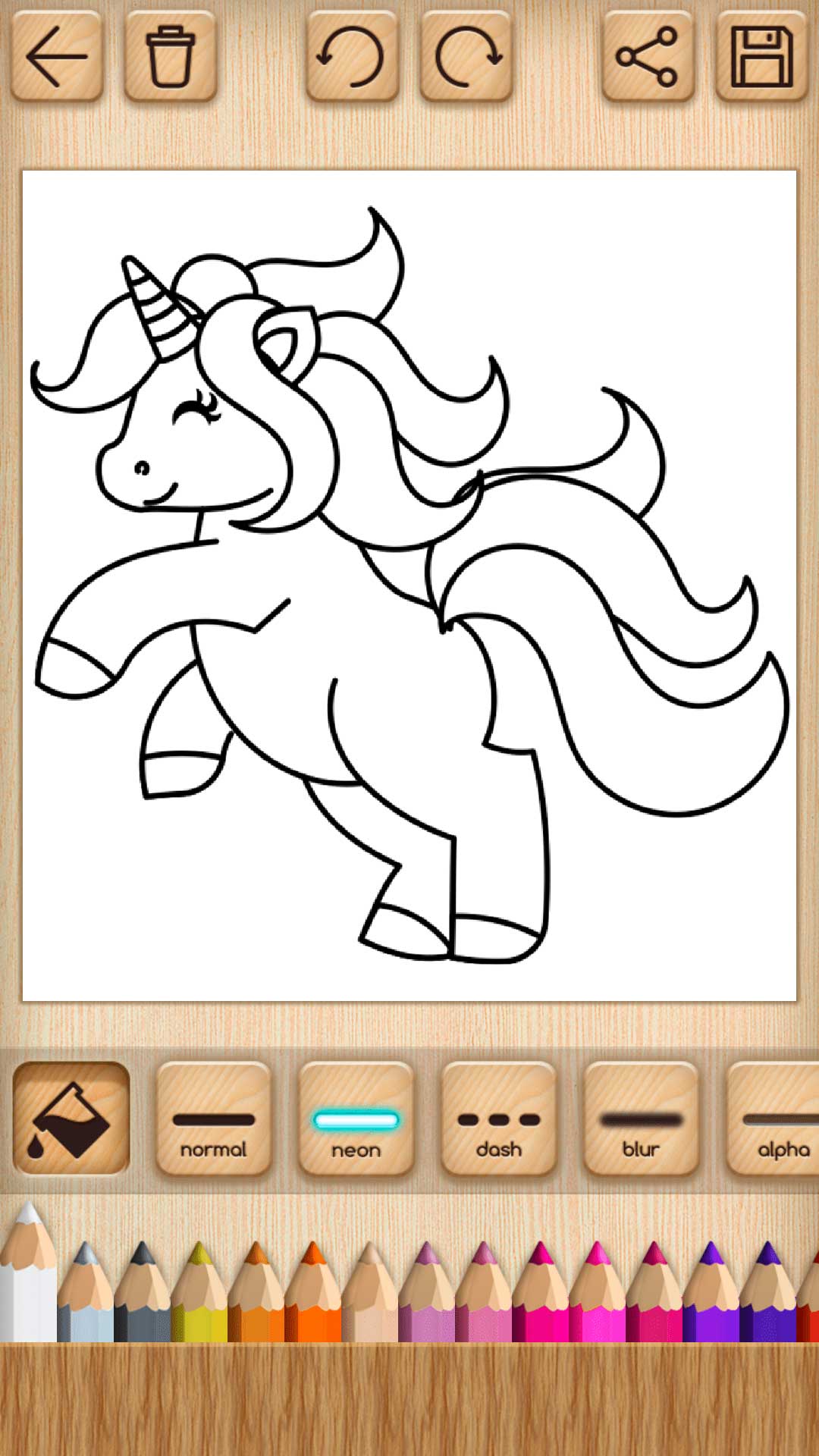Clear the drawing with the trash icon
This screenshot has width=819, height=1456.
[x=171, y=56]
